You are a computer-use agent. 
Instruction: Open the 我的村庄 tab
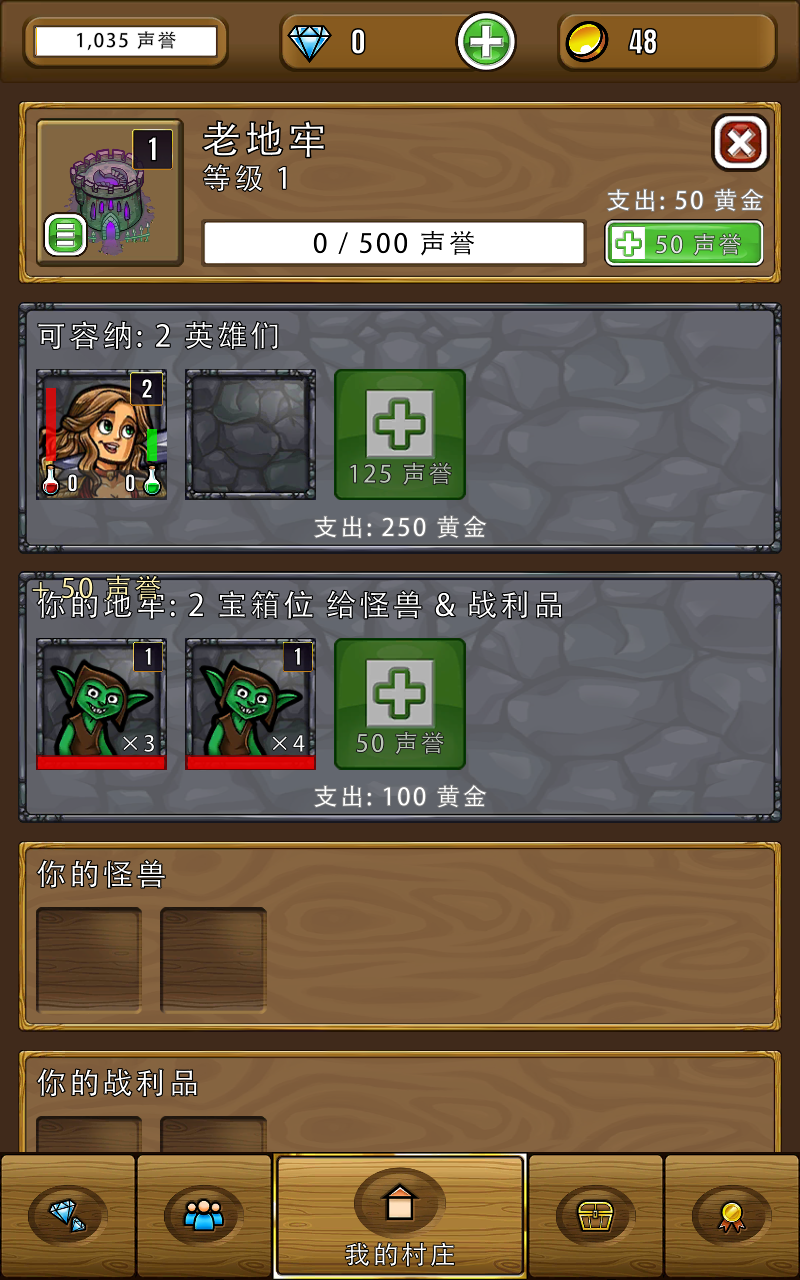(400, 1215)
